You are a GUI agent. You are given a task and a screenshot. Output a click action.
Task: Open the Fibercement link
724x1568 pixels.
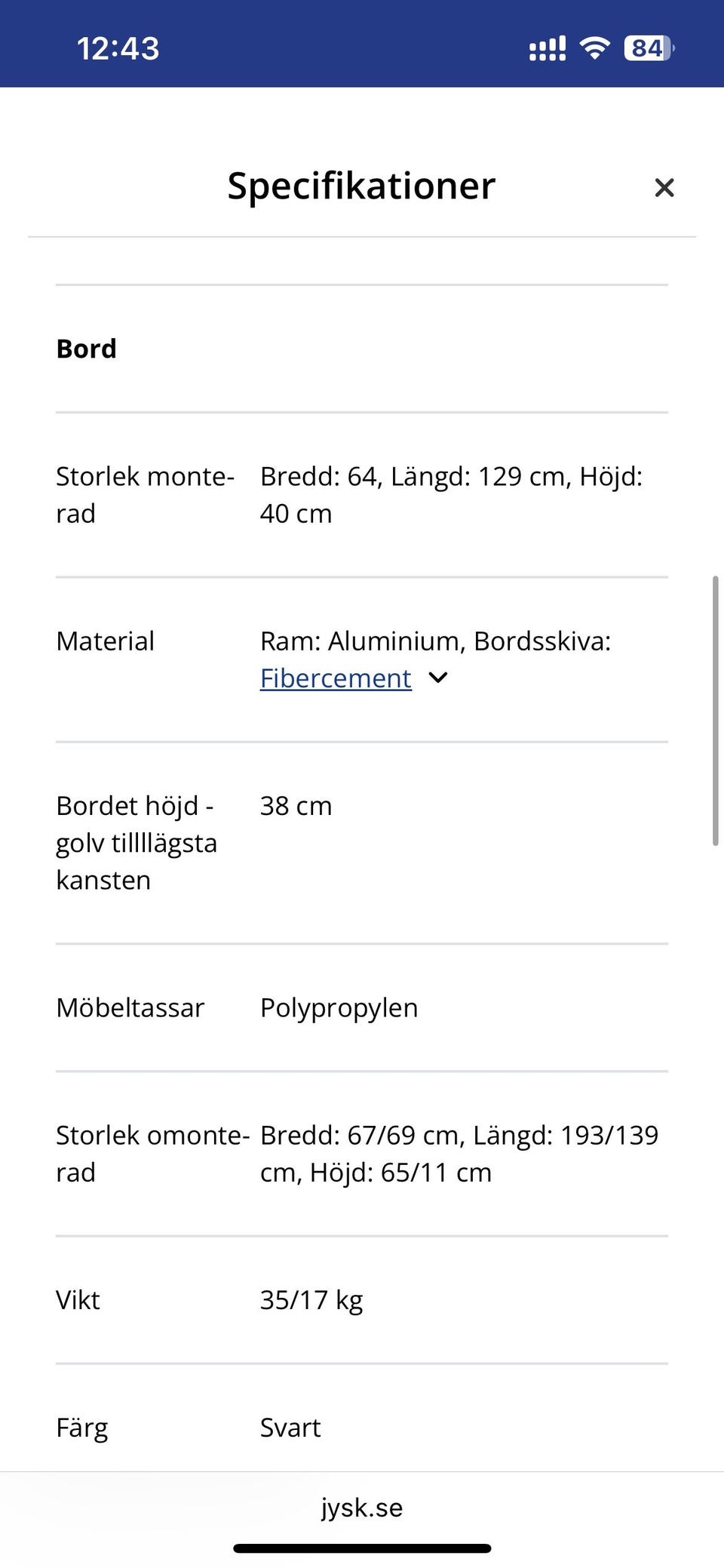click(336, 678)
